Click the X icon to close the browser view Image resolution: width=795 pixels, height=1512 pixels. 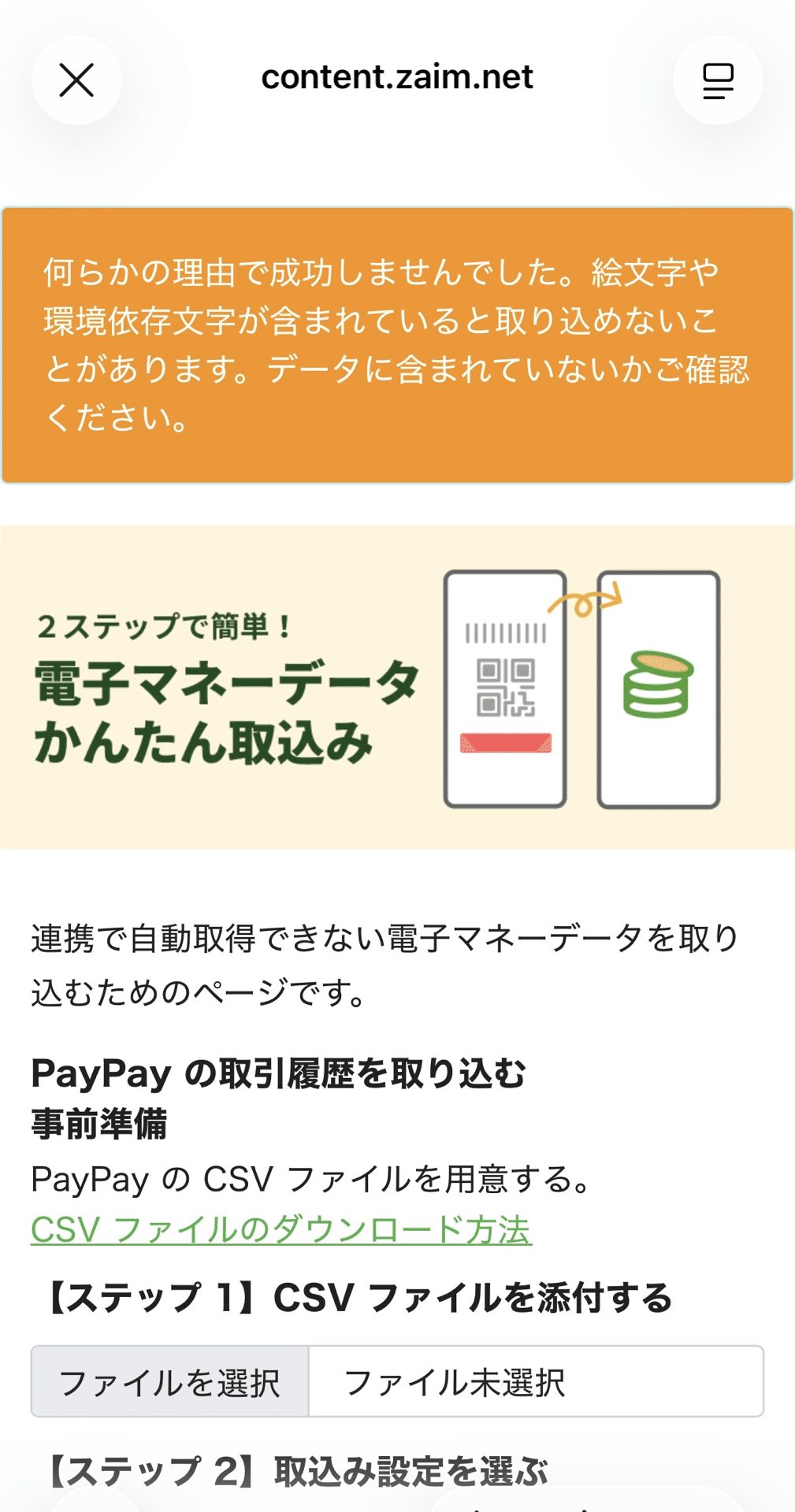(76, 79)
